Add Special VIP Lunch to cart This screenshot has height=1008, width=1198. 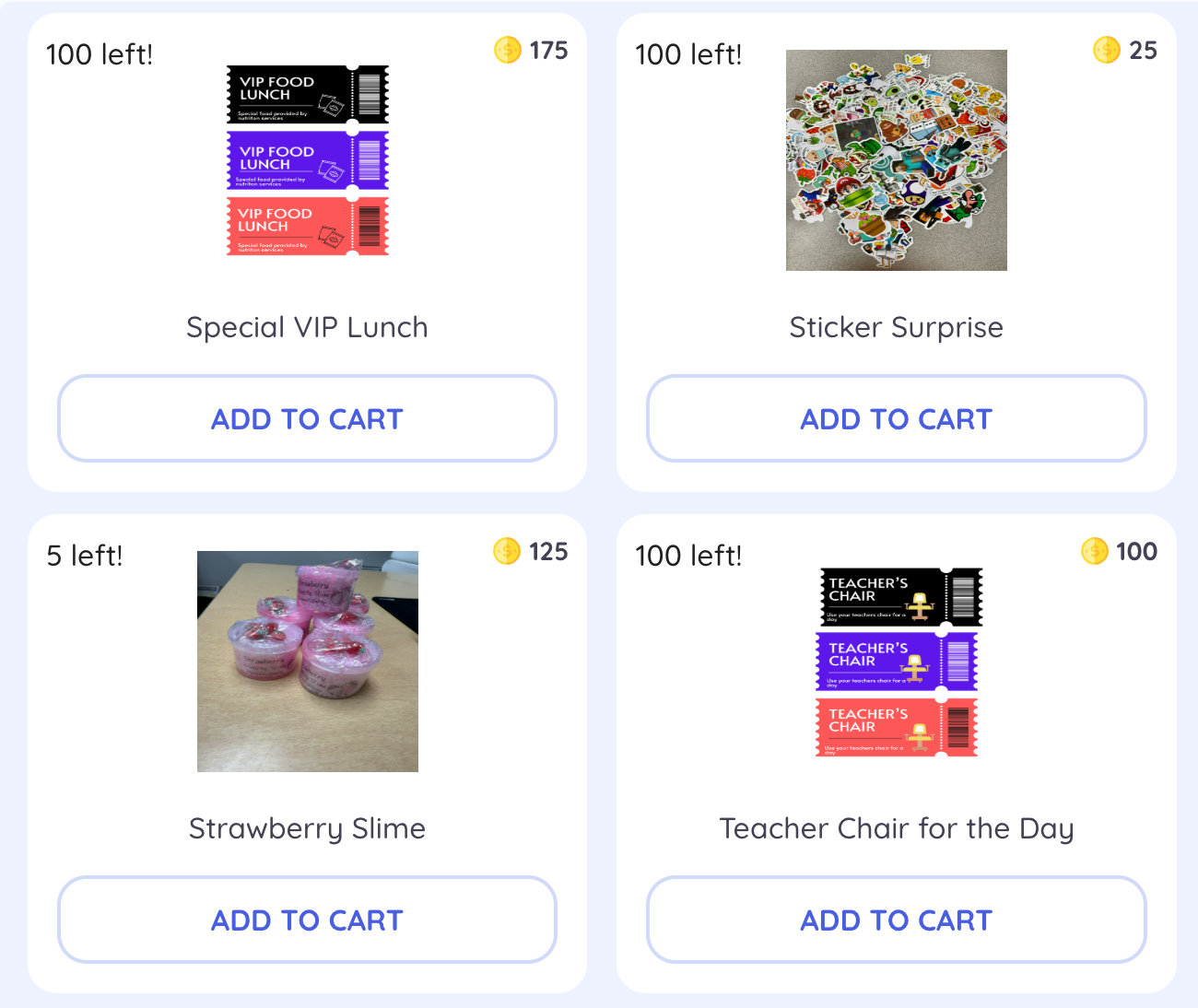pos(307,418)
